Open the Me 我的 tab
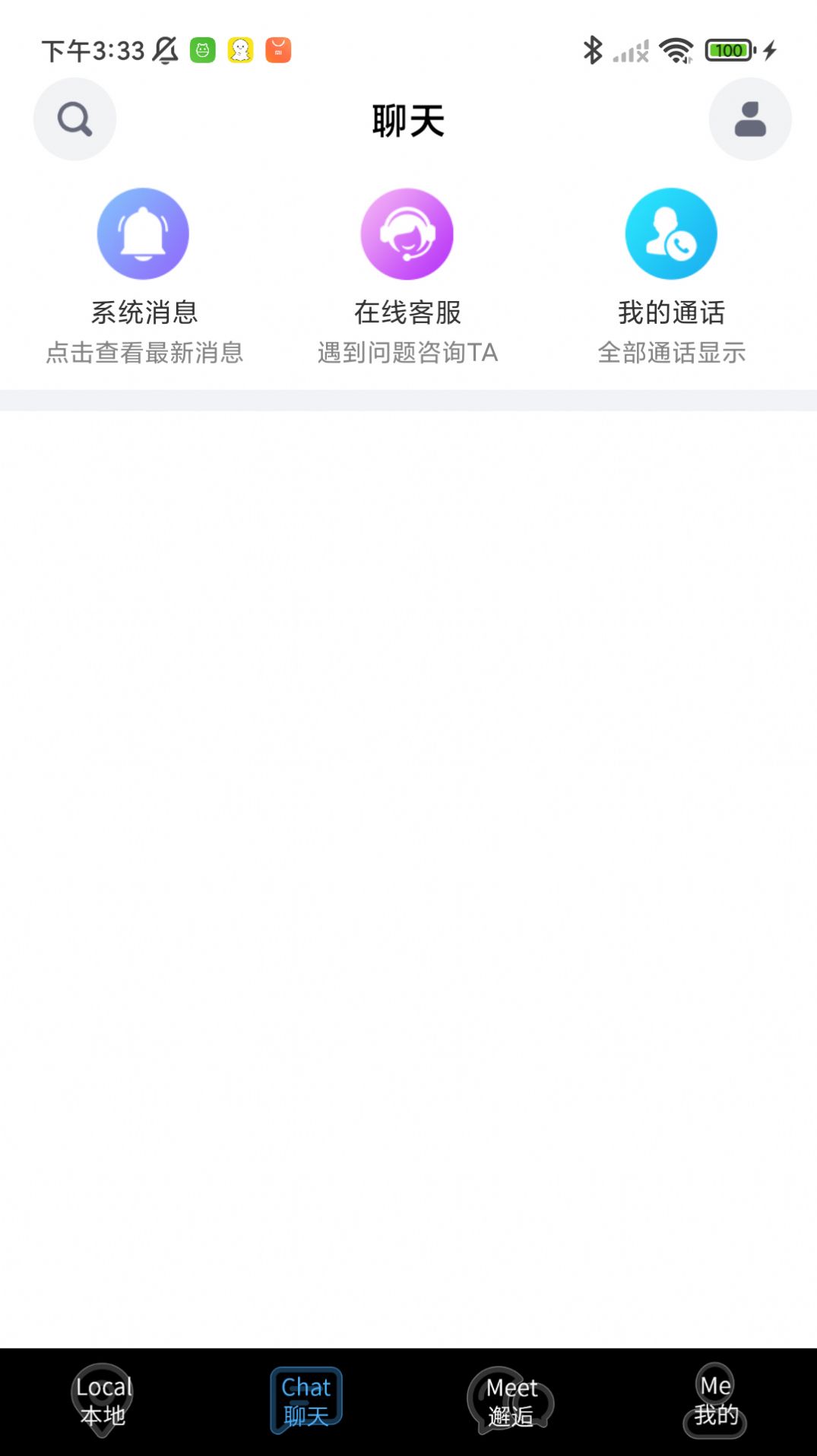817x1456 pixels. (x=715, y=1404)
